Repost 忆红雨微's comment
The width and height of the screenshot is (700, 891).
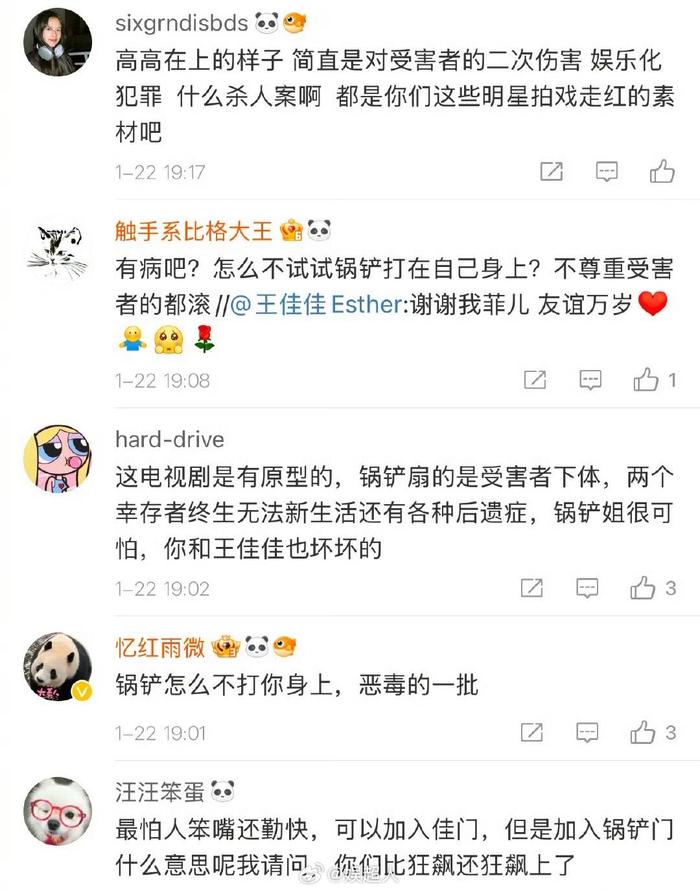pyautogui.click(x=533, y=733)
